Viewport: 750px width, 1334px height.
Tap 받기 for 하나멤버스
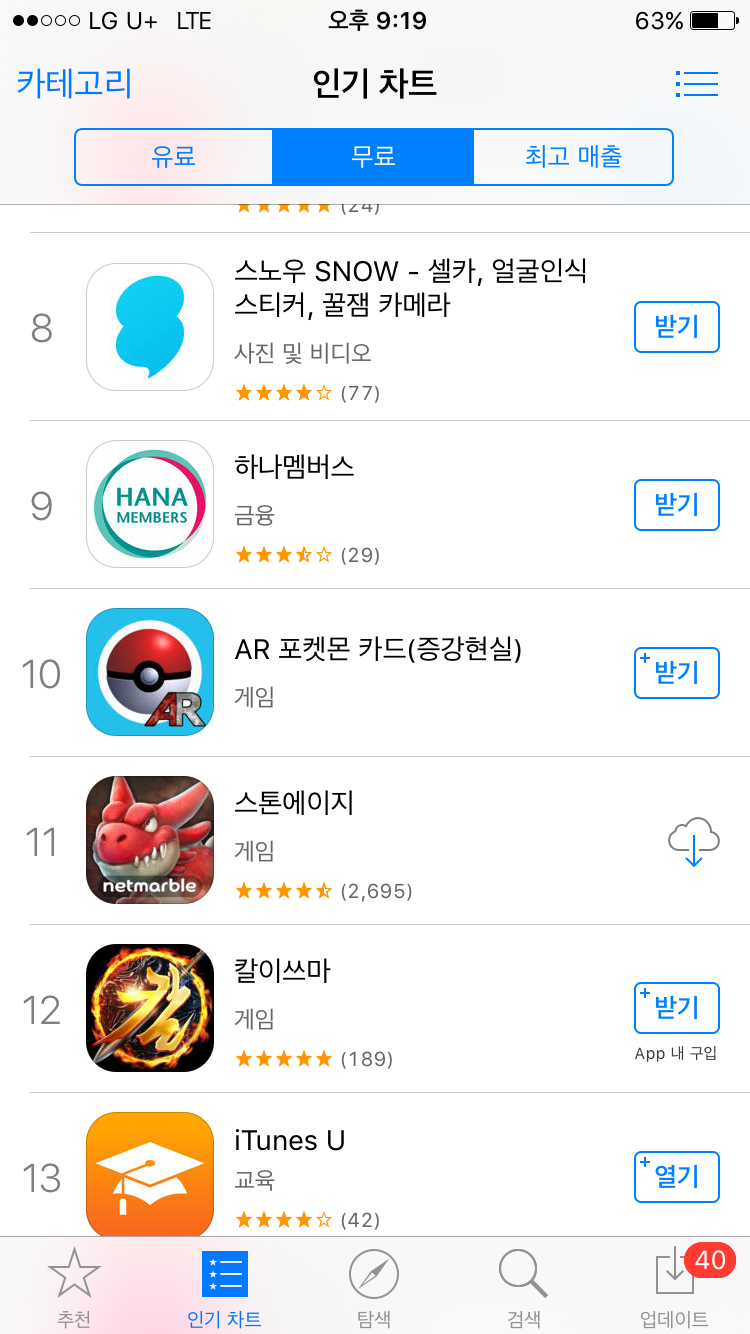click(x=676, y=504)
